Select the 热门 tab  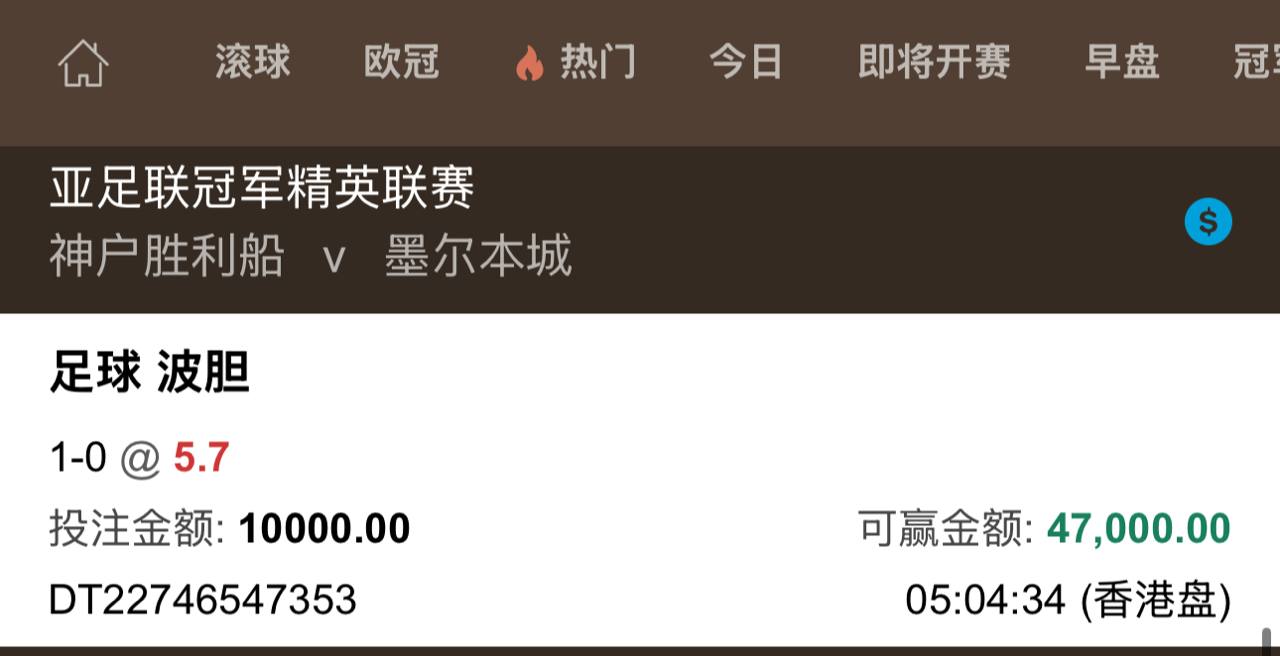(576, 63)
